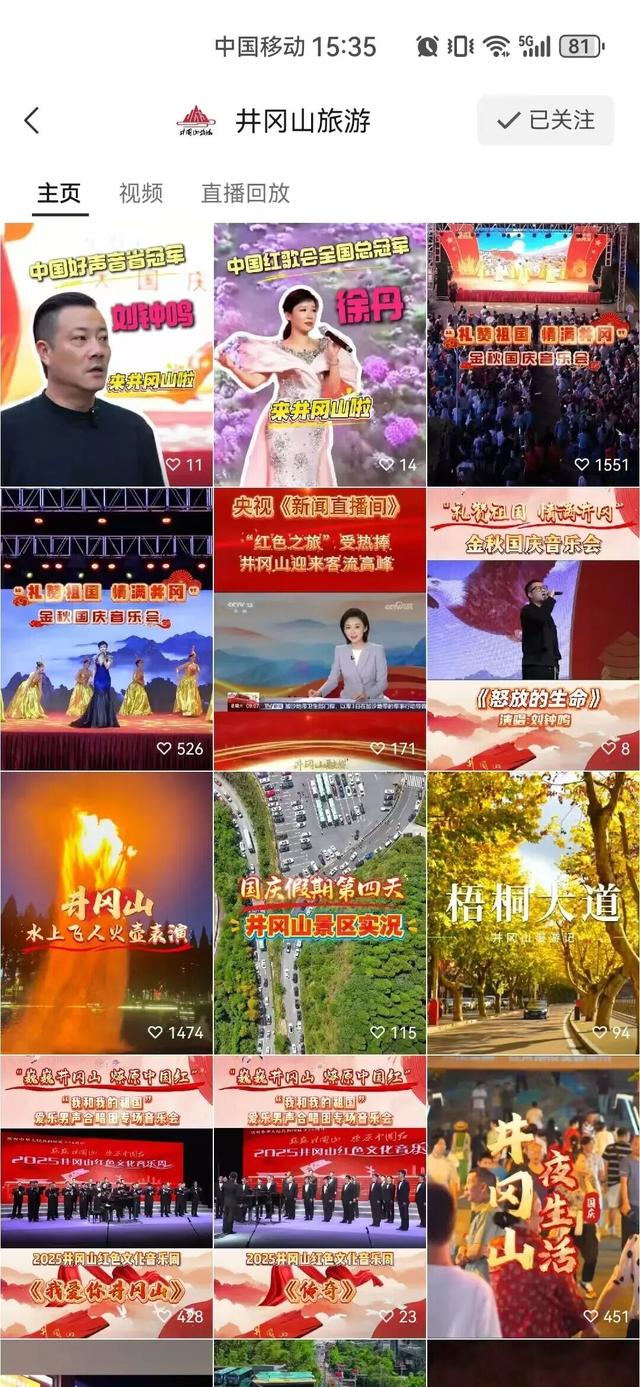
Task: Switch to the 视频 tab
Action: pyautogui.click(x=140, y=193)
